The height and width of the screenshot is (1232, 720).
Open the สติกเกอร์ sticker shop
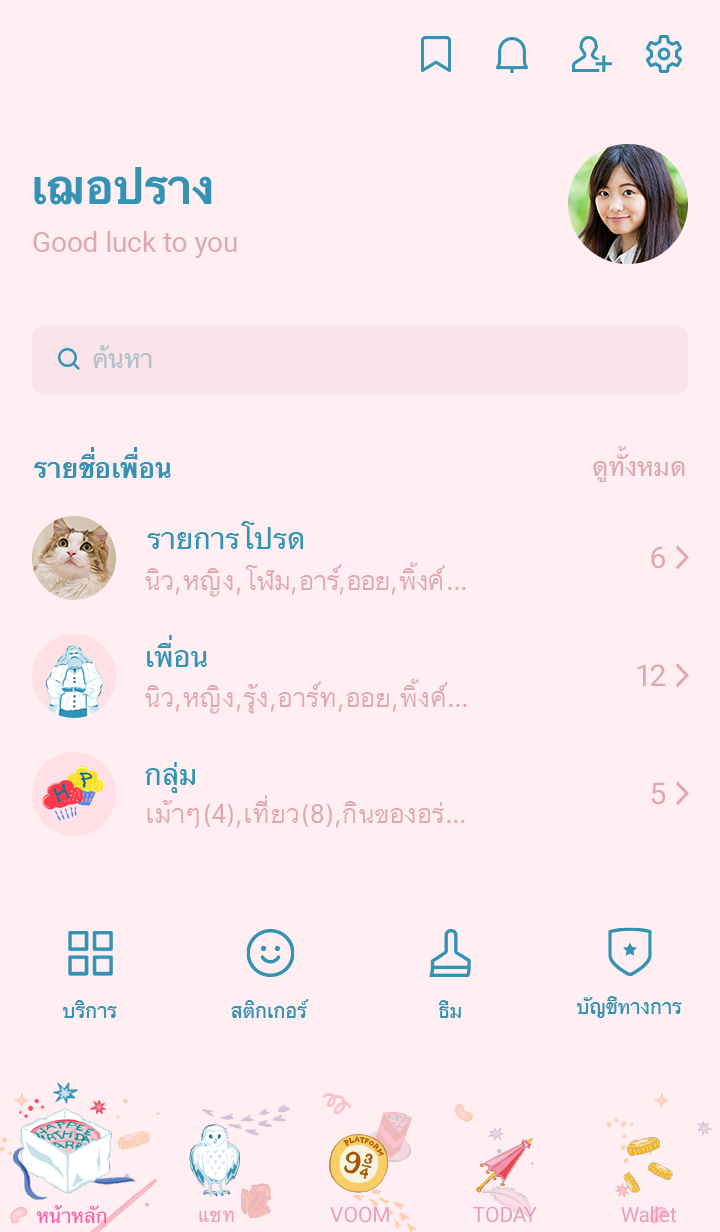(x=270, y=972)
